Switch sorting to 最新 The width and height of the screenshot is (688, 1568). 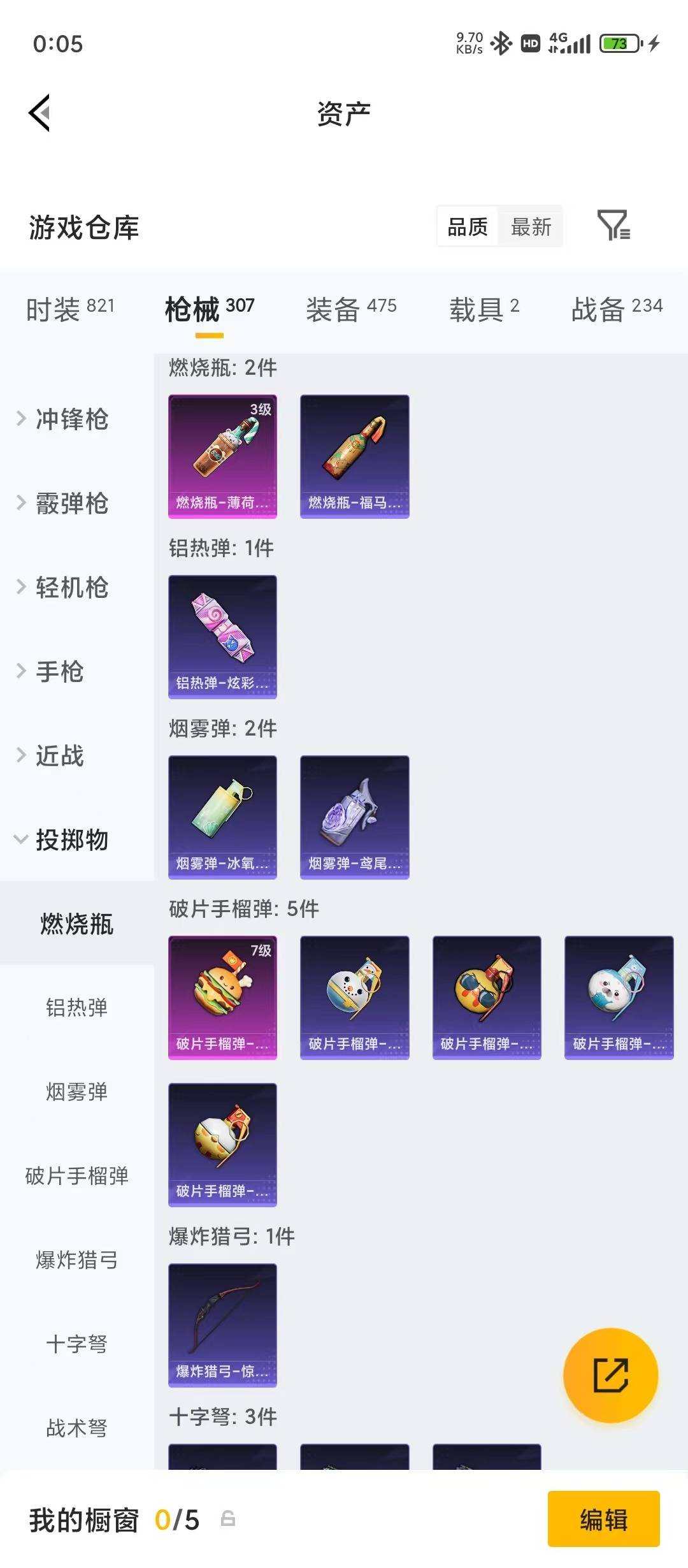click(531, 228)
